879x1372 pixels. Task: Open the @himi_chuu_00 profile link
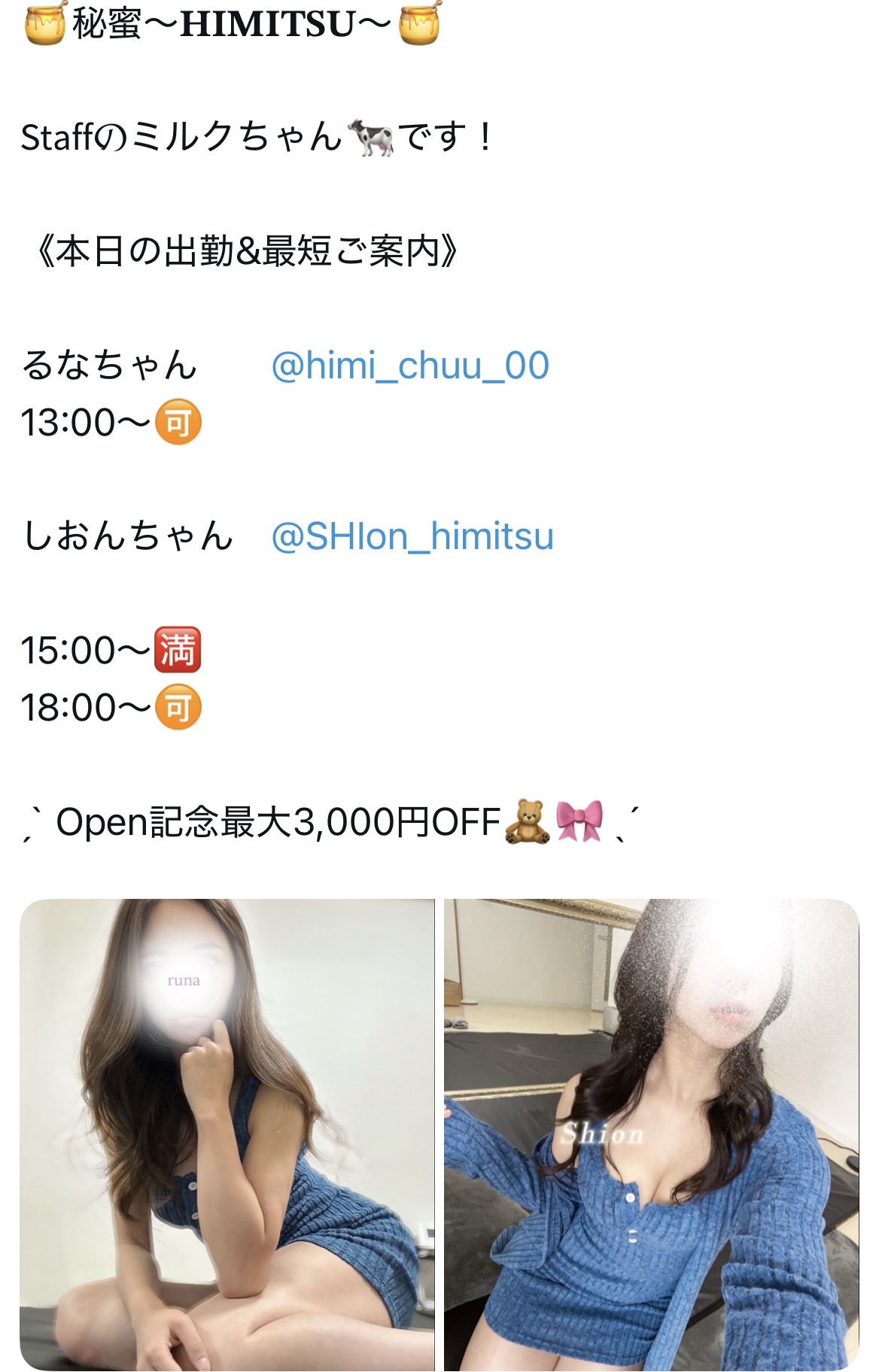point(410,366)
